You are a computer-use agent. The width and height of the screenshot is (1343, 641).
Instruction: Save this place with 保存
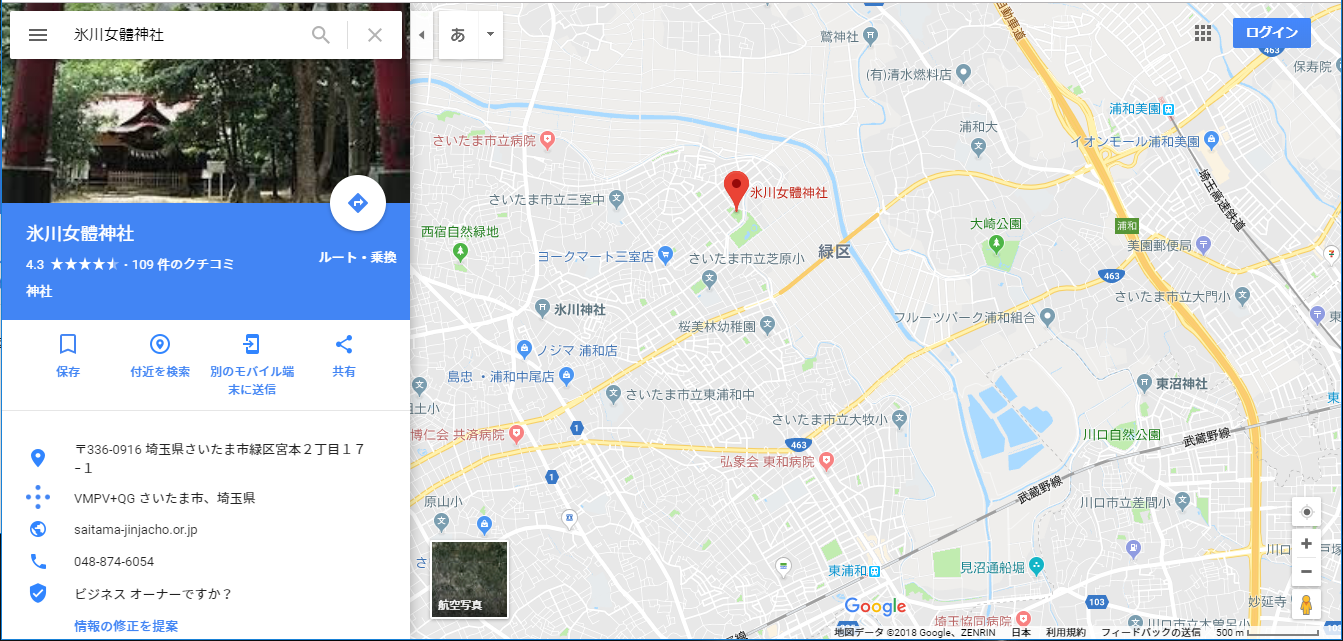coord(68,355)
